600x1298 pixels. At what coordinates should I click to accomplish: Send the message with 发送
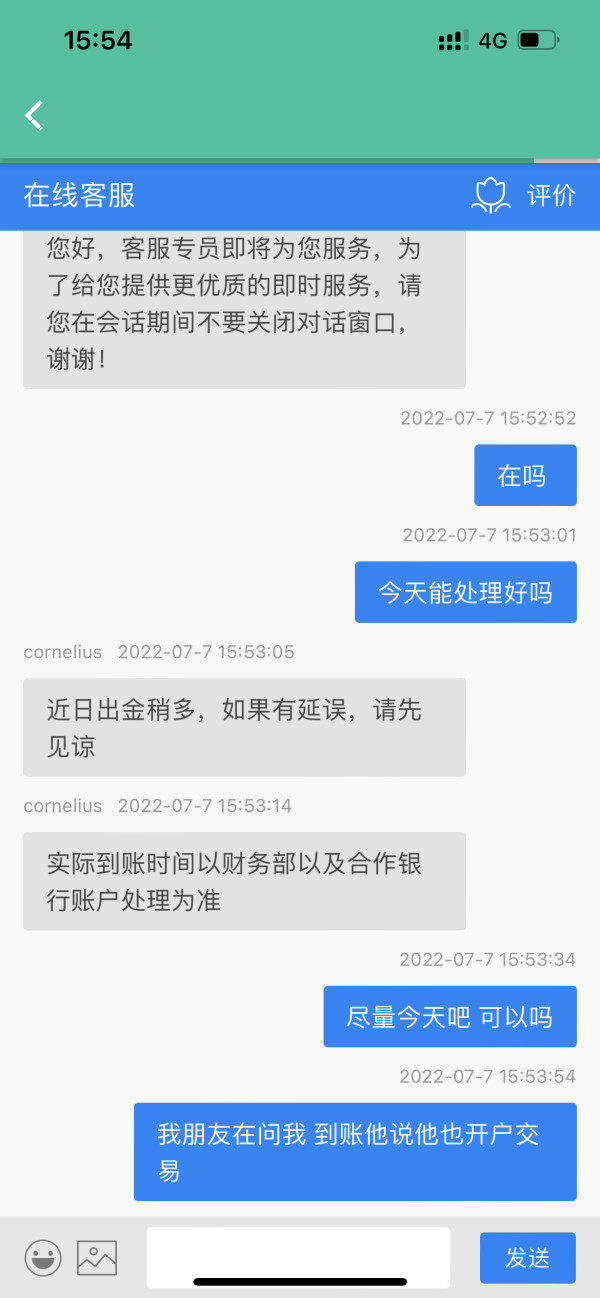pyautogui.click(x=528, y=1257)
